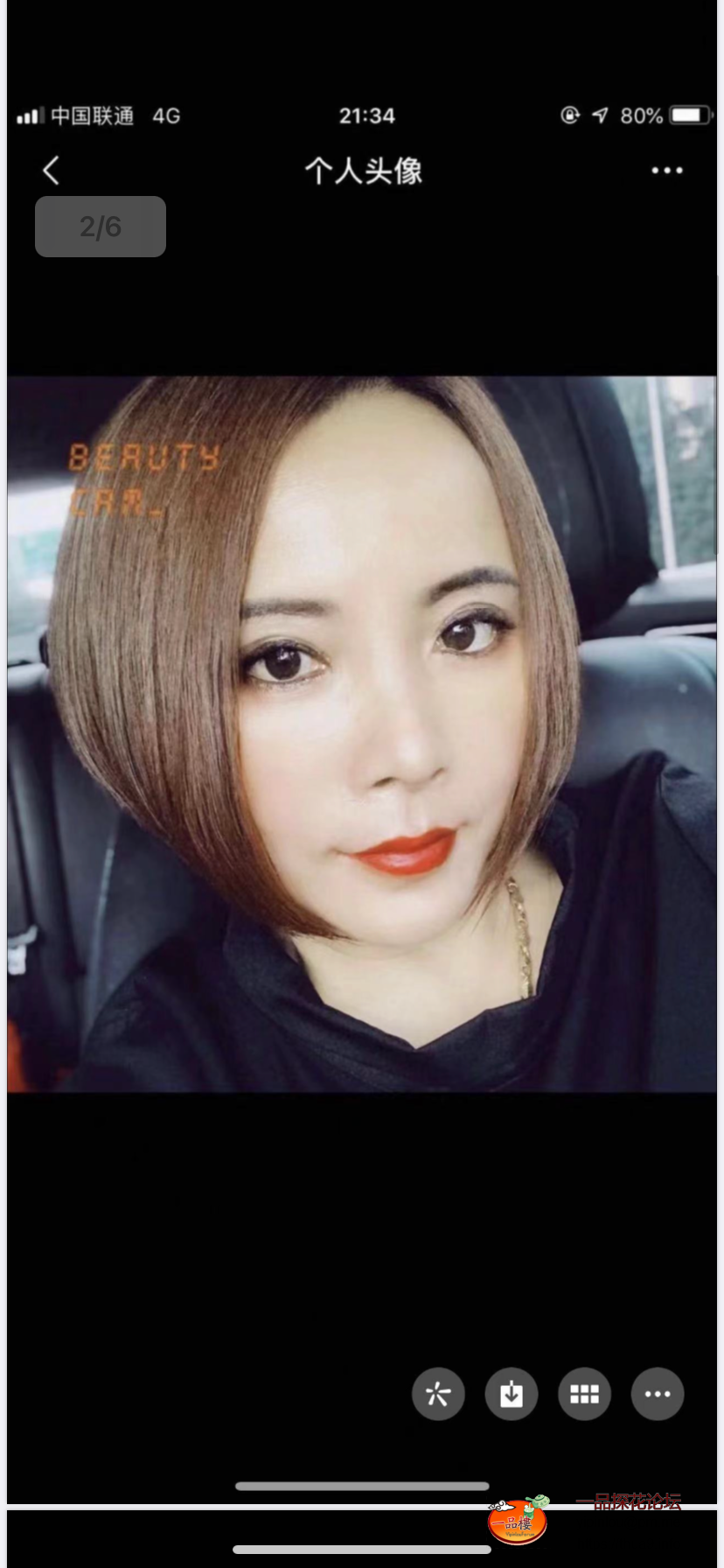The width and height of the screenshot is (724, 1568).
Task: Open the grid view of all images
Action: 584,1394
